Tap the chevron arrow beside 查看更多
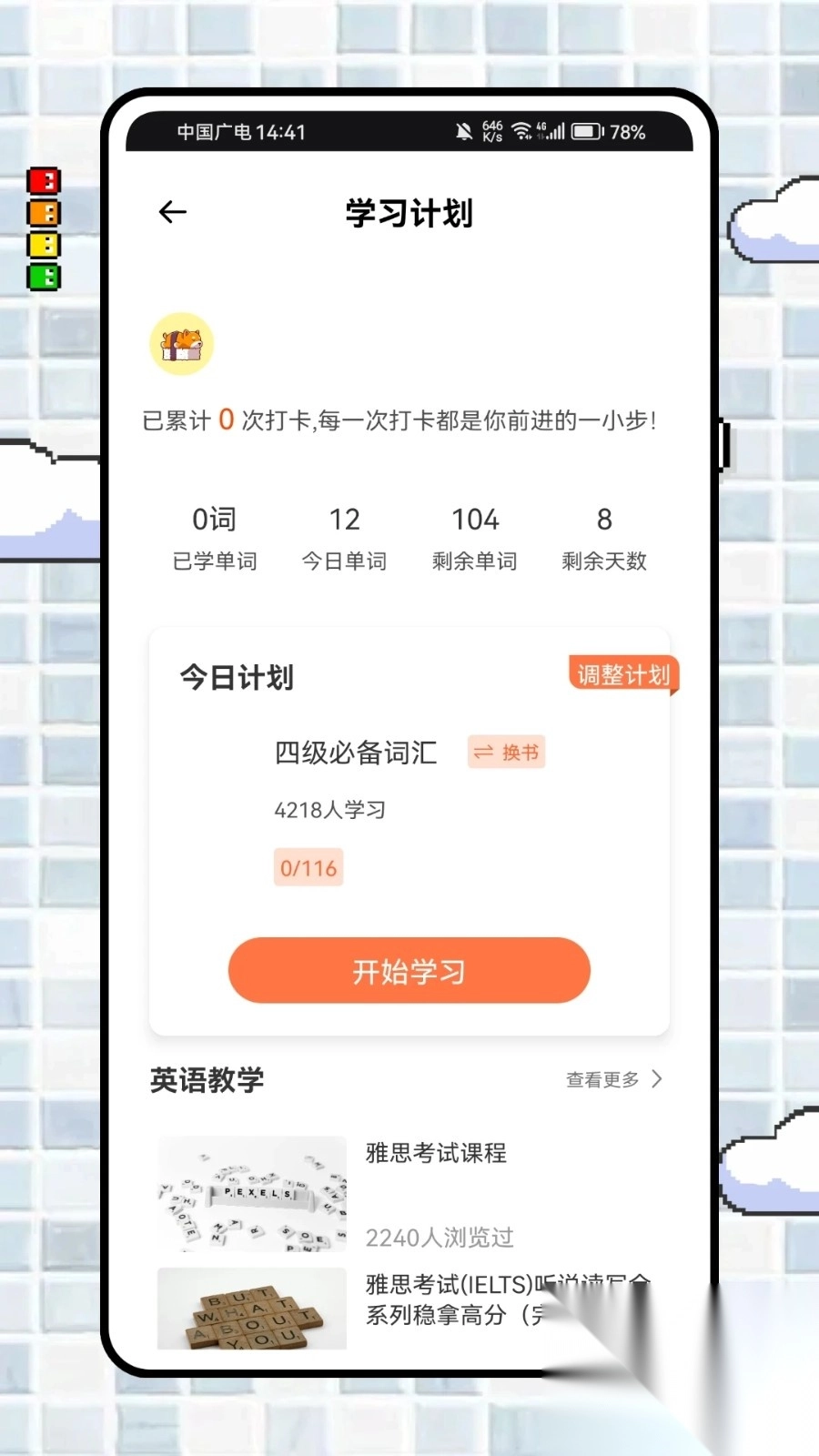The width and height of the screenshot is (819, 1456). [x=660, y=1079]
